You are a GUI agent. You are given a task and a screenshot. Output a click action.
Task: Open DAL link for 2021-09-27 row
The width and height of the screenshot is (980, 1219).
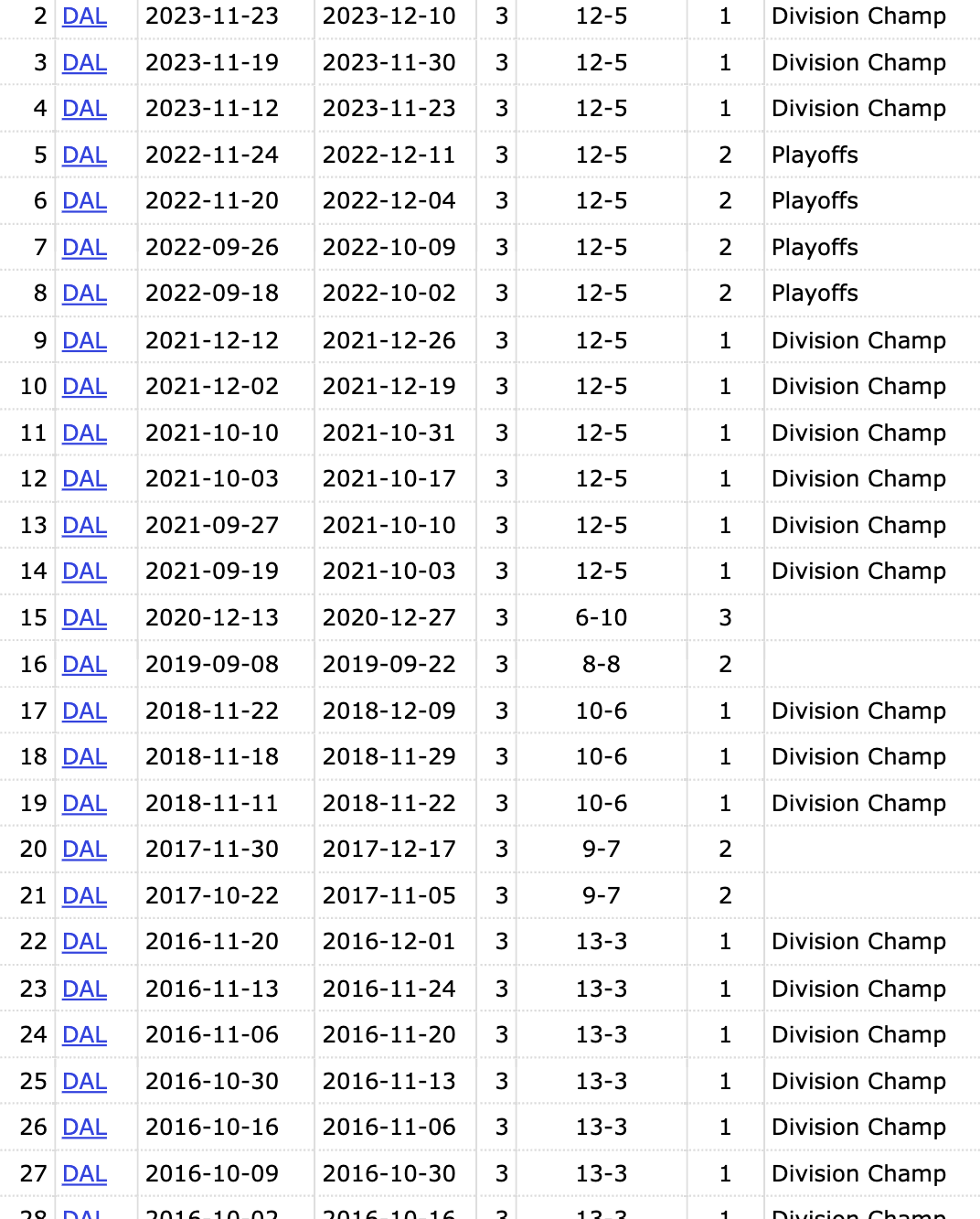pos(84,526)
